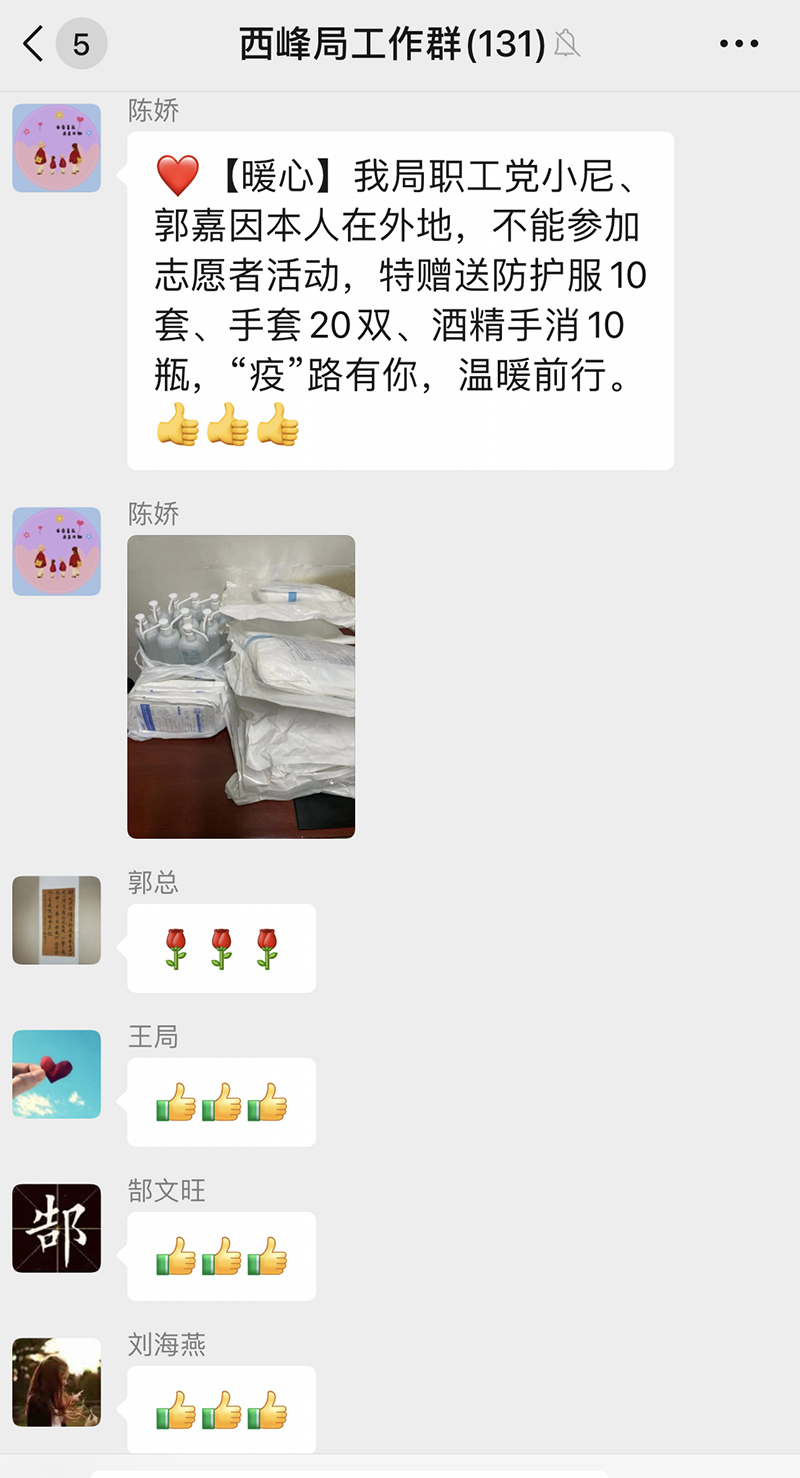Tap 郜文旺's avatar
The height and width of the screenshot is (1478, 800).
coord(57,1228)
